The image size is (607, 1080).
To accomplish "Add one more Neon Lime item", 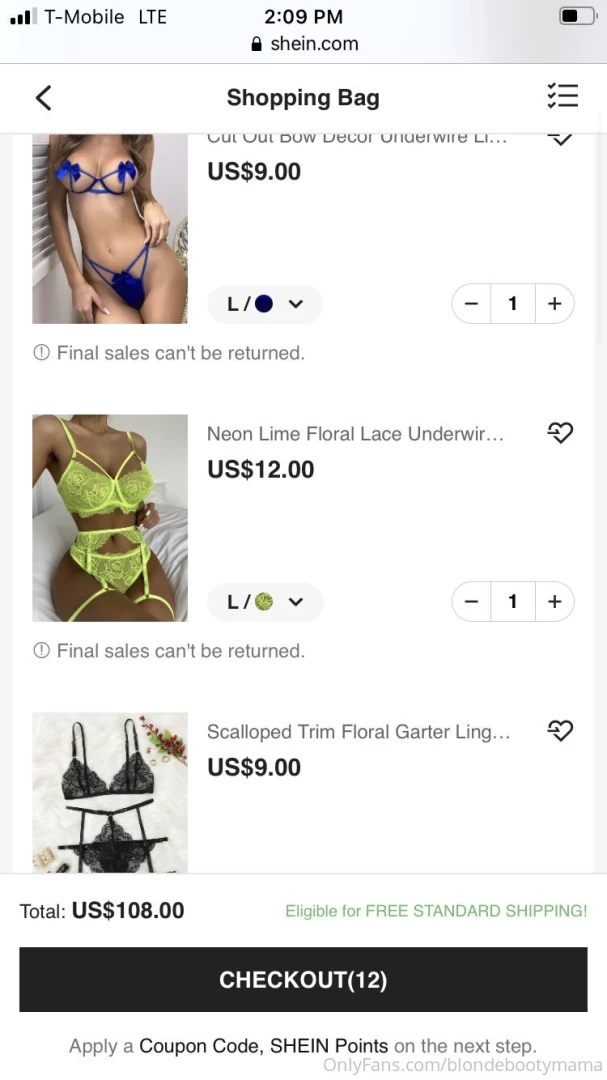I will point(554,602).
